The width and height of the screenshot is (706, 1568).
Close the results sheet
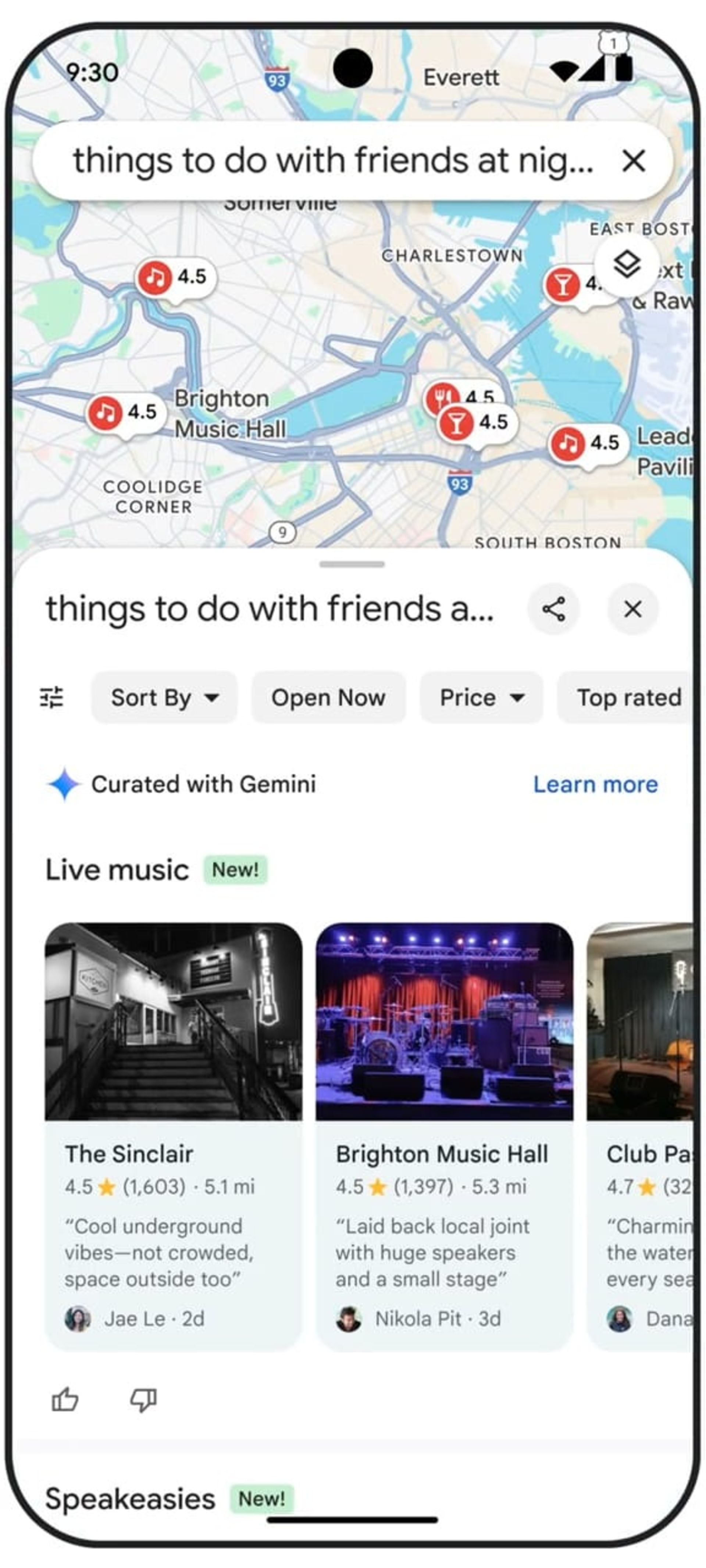[x=633, y=609]
